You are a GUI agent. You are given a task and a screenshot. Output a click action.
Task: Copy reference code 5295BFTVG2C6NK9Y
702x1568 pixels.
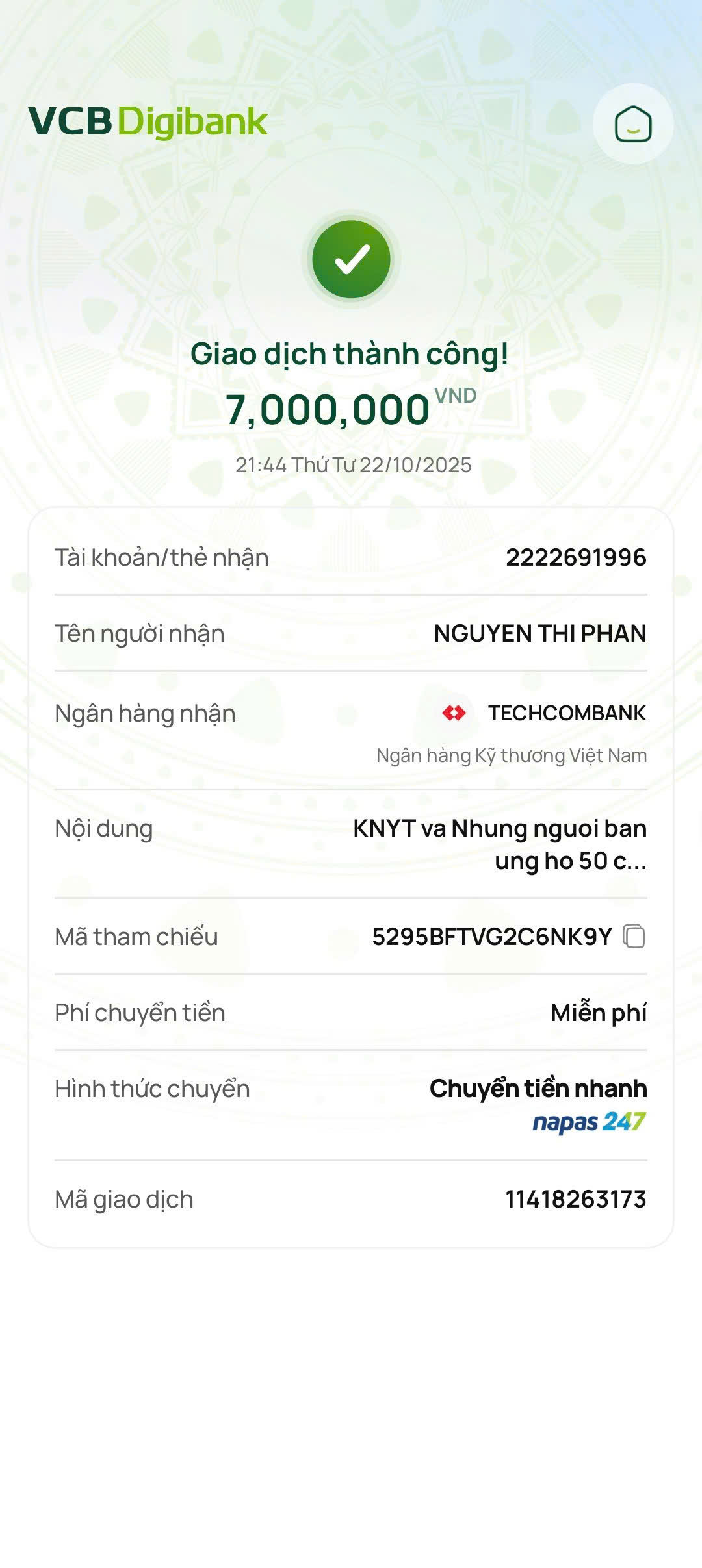[634, 936]
